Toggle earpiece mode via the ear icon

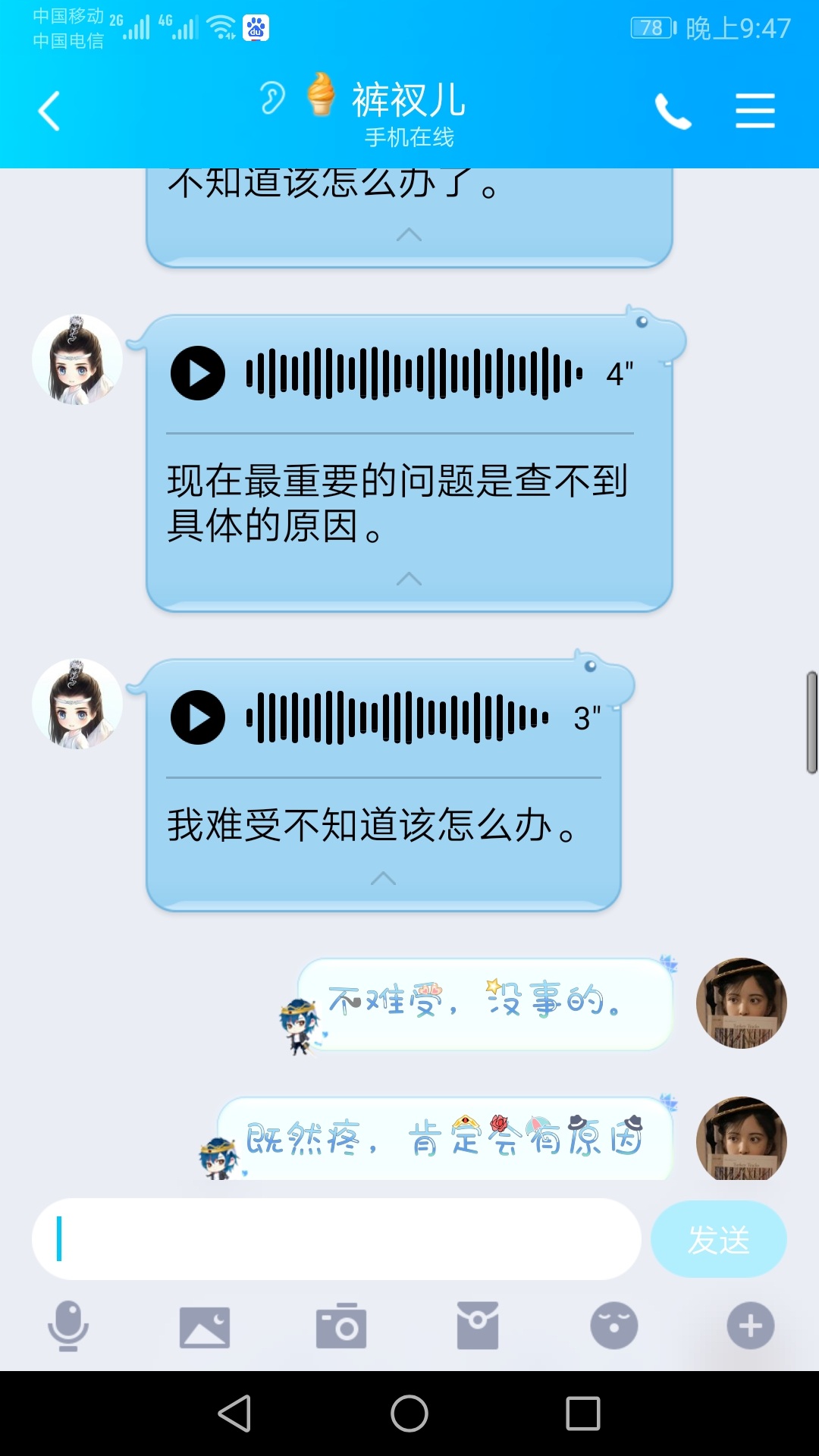click(x=271, y=98)
